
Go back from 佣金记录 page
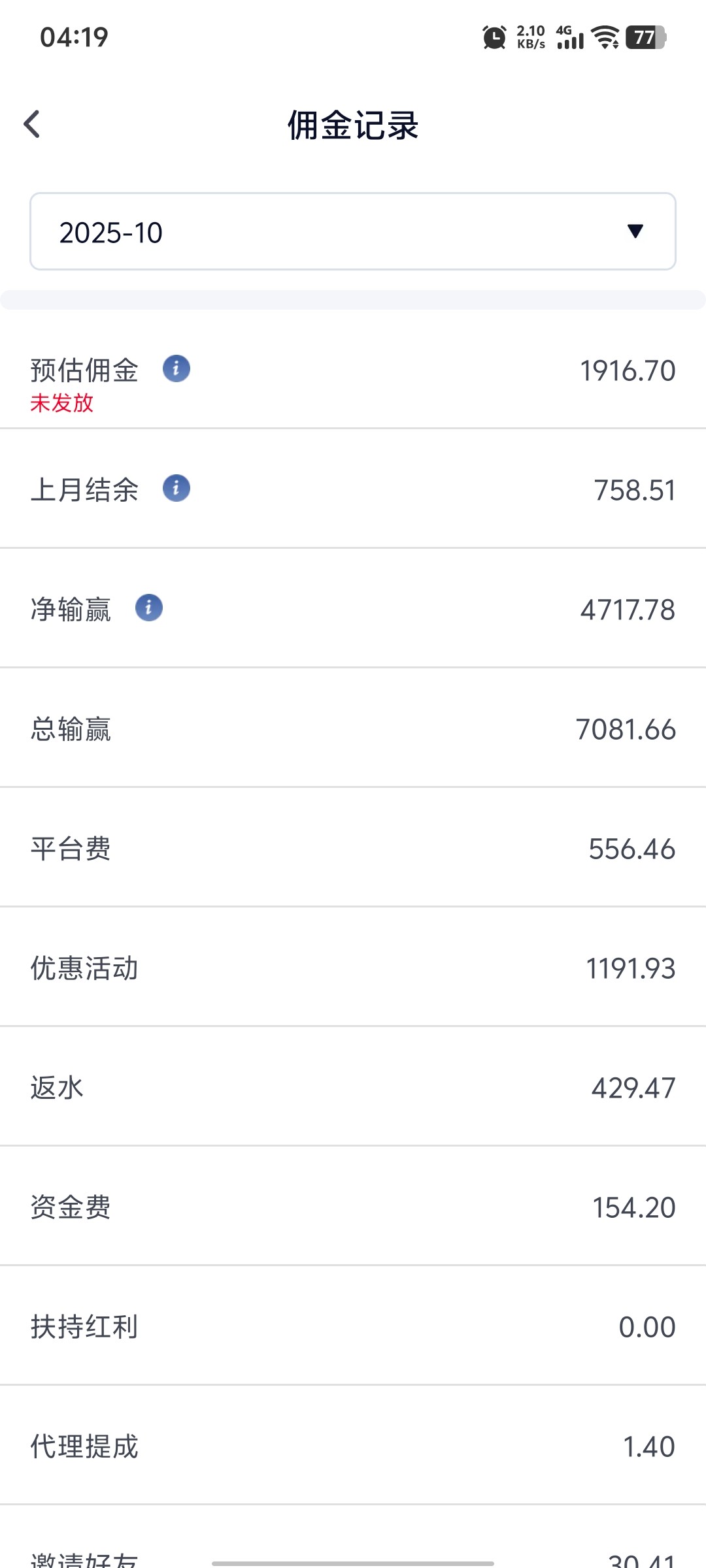[32, 124]
